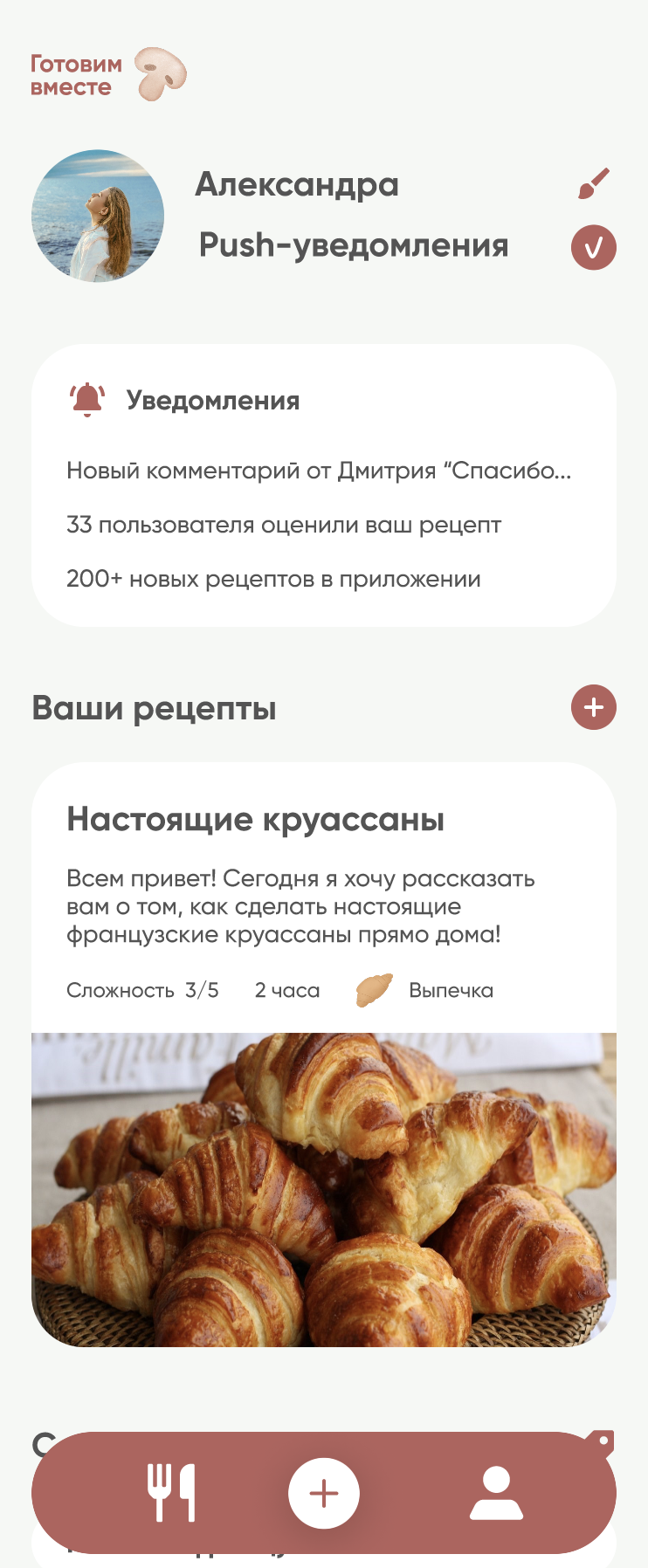Open the «33 пользователя оценили ваш рецепт» notification
This screenshot has width=648, height=1568.
click(284, 525)
